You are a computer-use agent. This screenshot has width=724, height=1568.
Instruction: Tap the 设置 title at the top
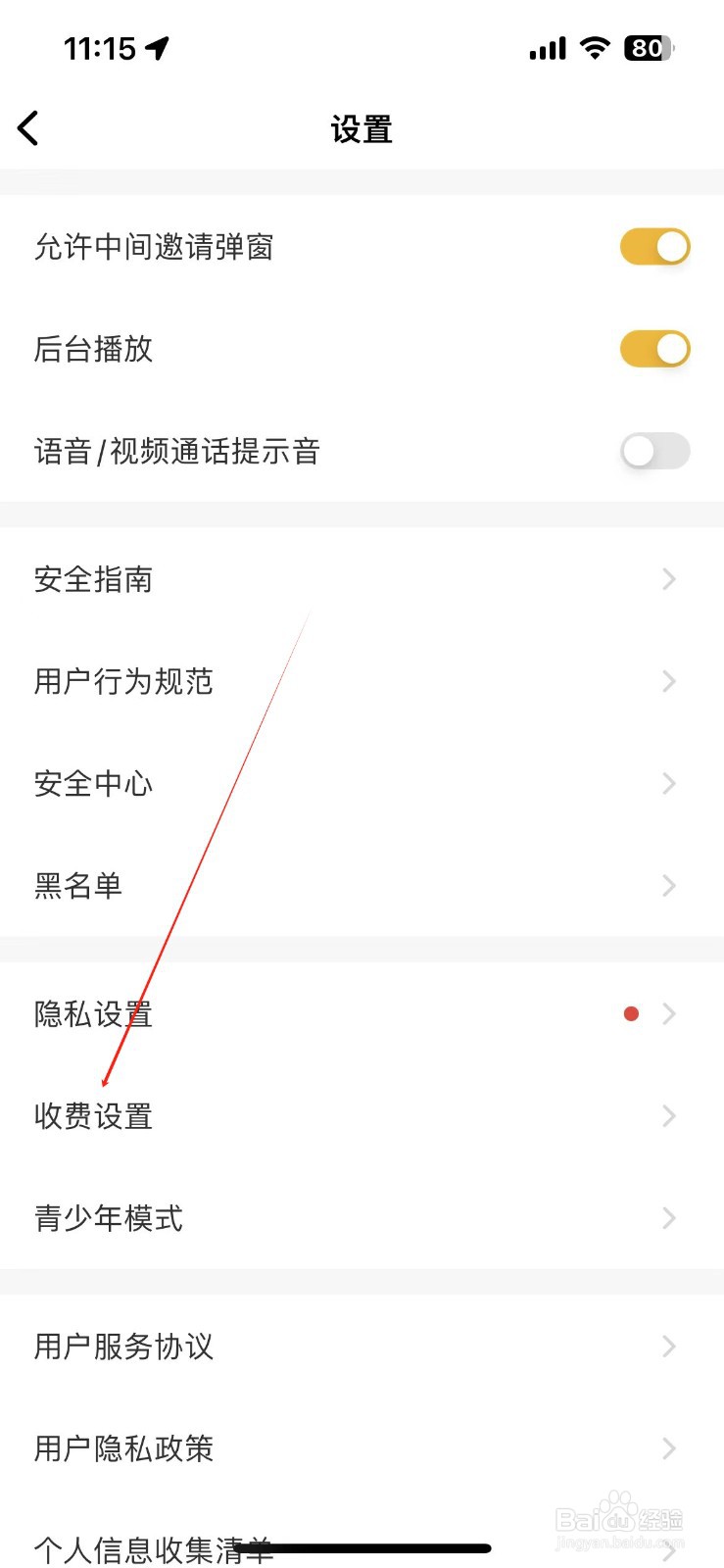pos(362,128)
